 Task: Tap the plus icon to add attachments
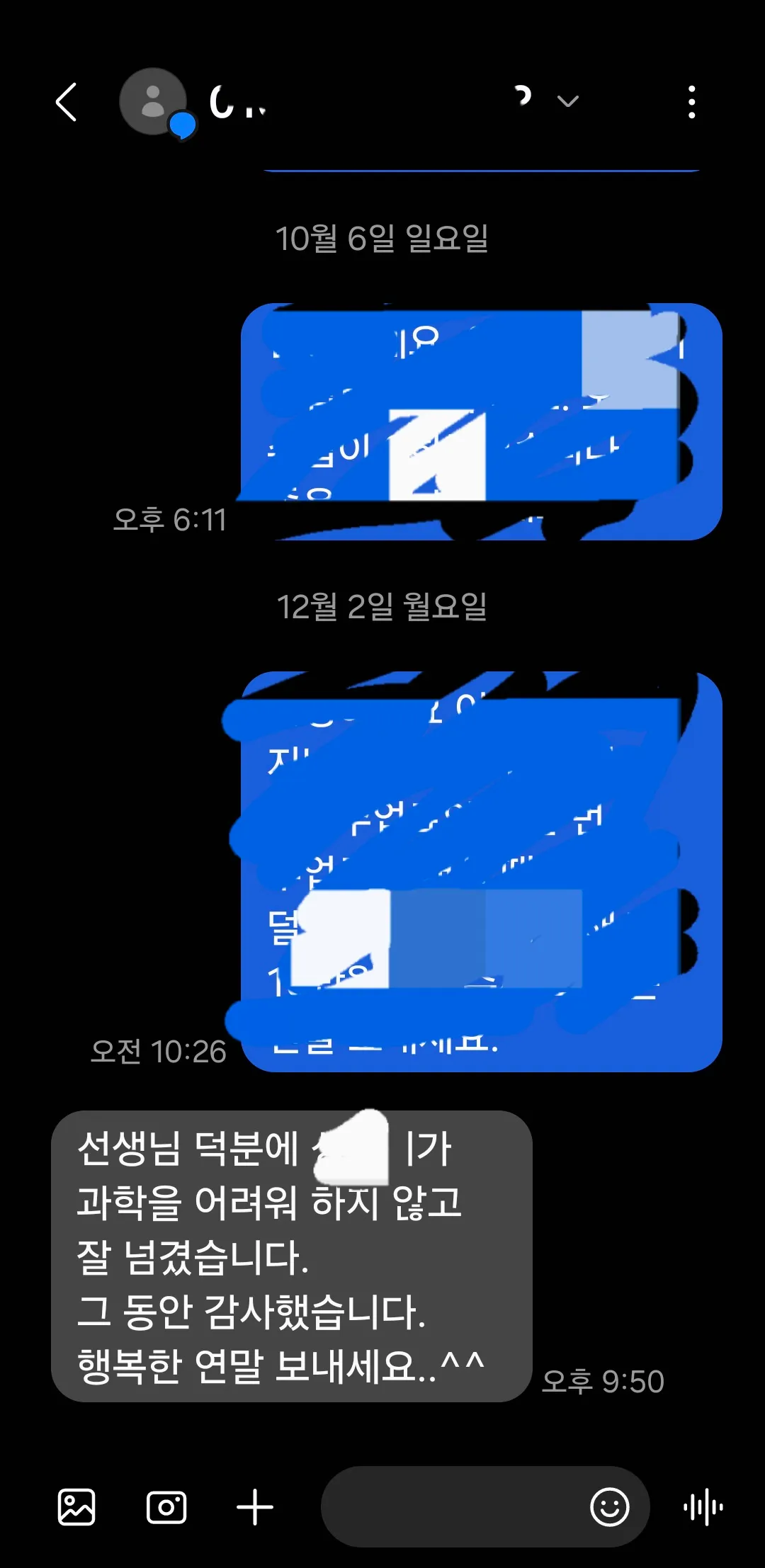255,1506
